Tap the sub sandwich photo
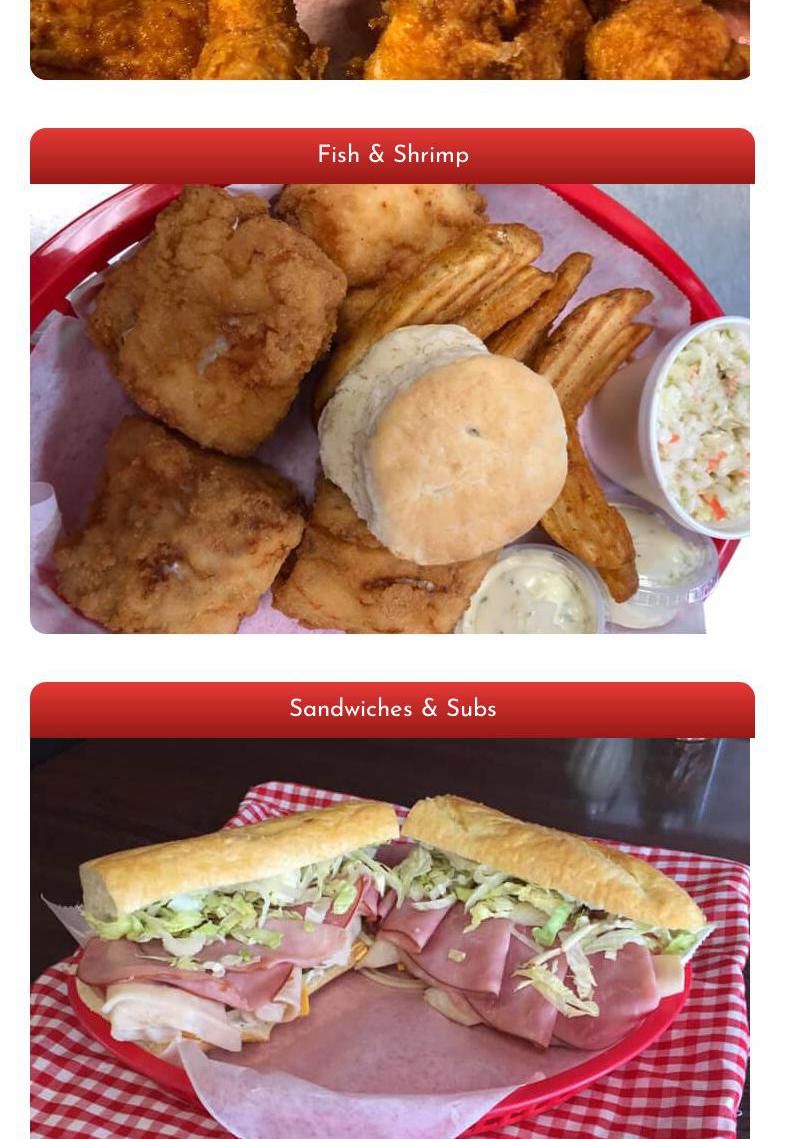785x1139 pixels. 390,940
